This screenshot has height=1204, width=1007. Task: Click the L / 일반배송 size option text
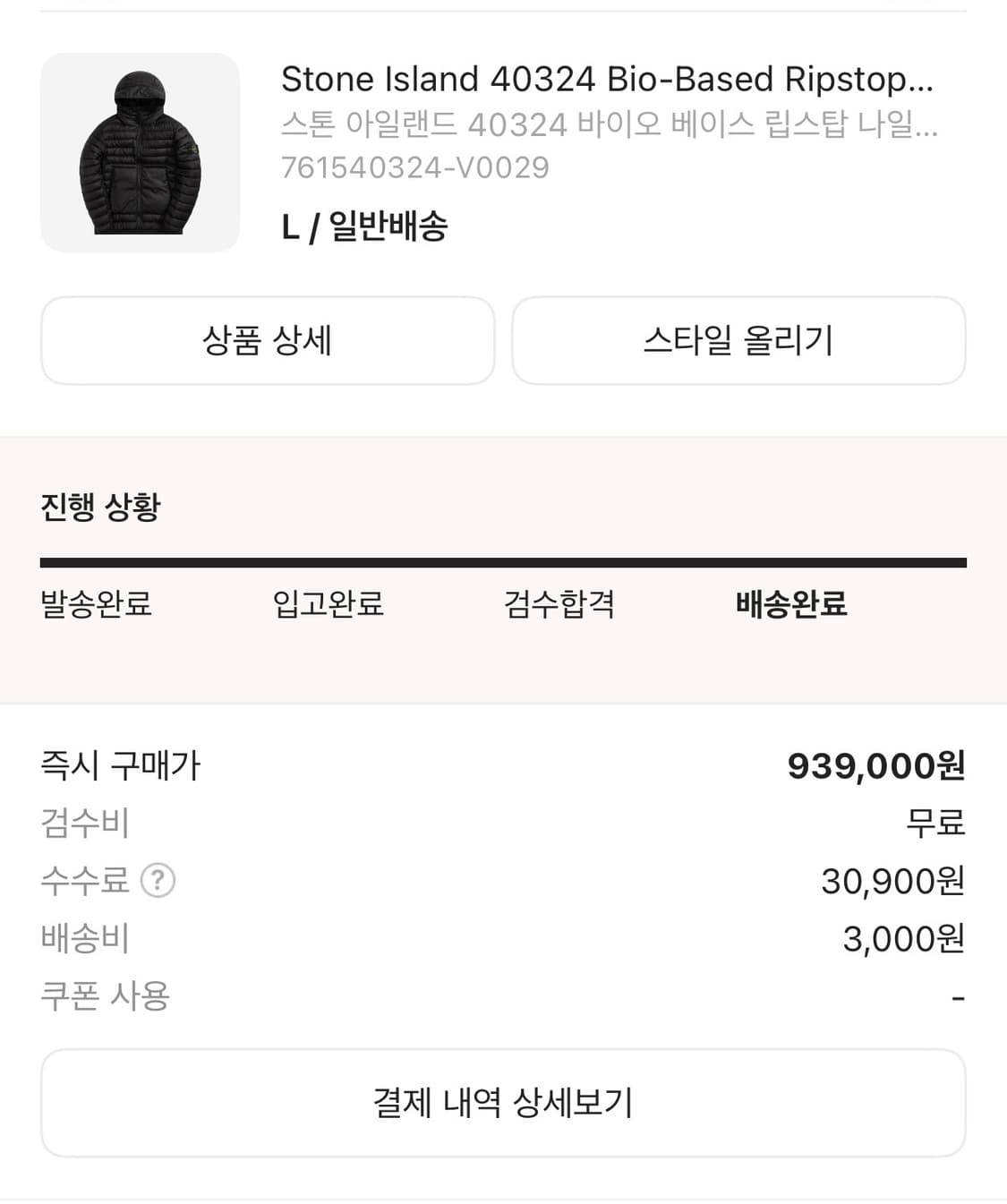coord(365,228)
